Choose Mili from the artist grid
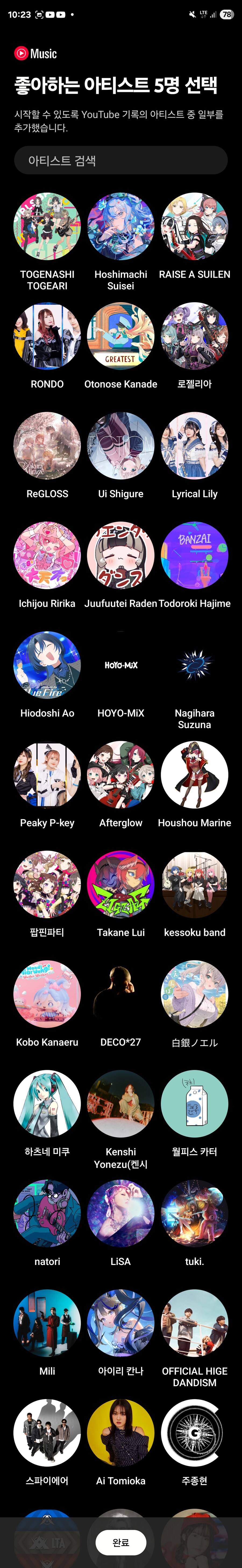This screenshot has height=1568, width=242. point(47,1322)
